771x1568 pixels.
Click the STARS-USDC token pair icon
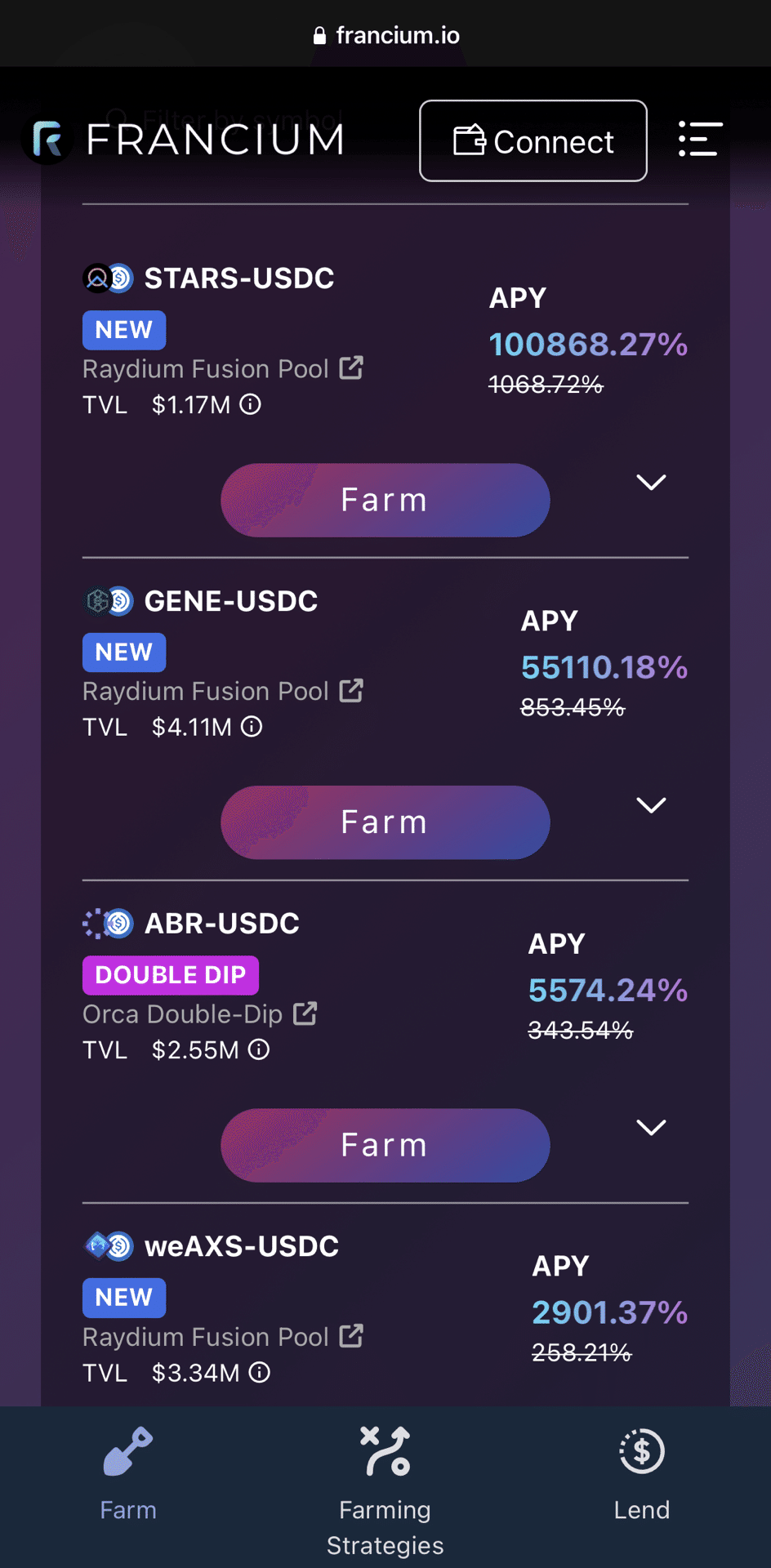[x=109, y=278]
